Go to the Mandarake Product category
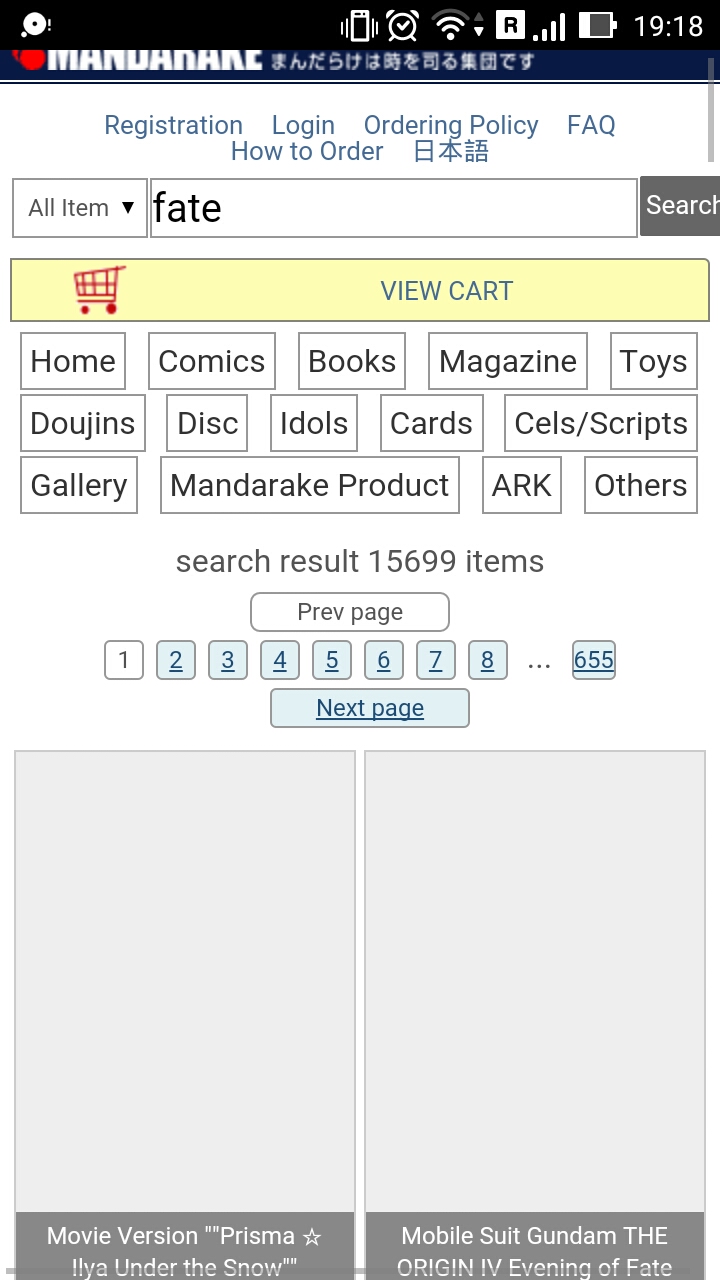 (309, 485)
